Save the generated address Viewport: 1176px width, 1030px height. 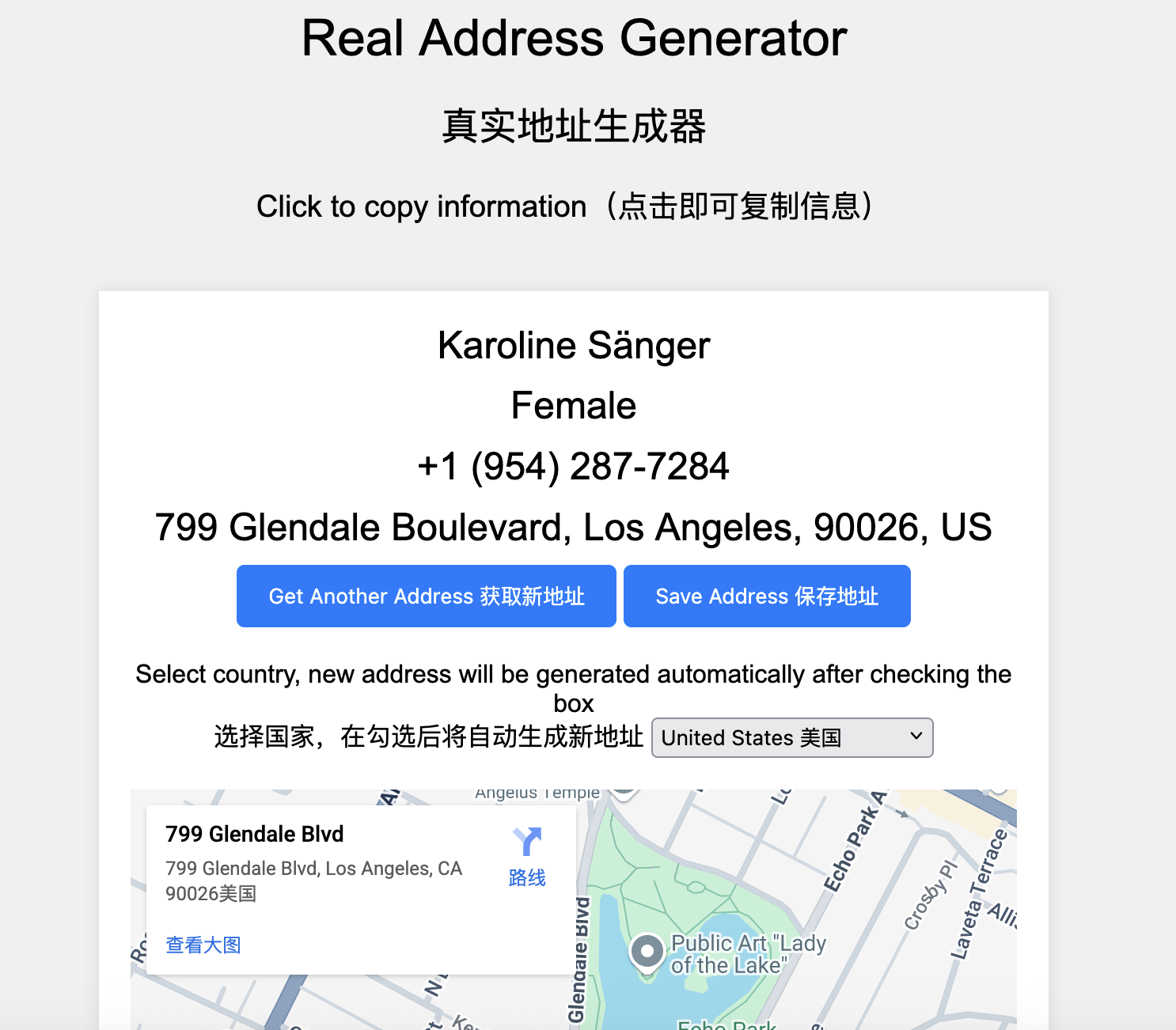coord(766,596)
